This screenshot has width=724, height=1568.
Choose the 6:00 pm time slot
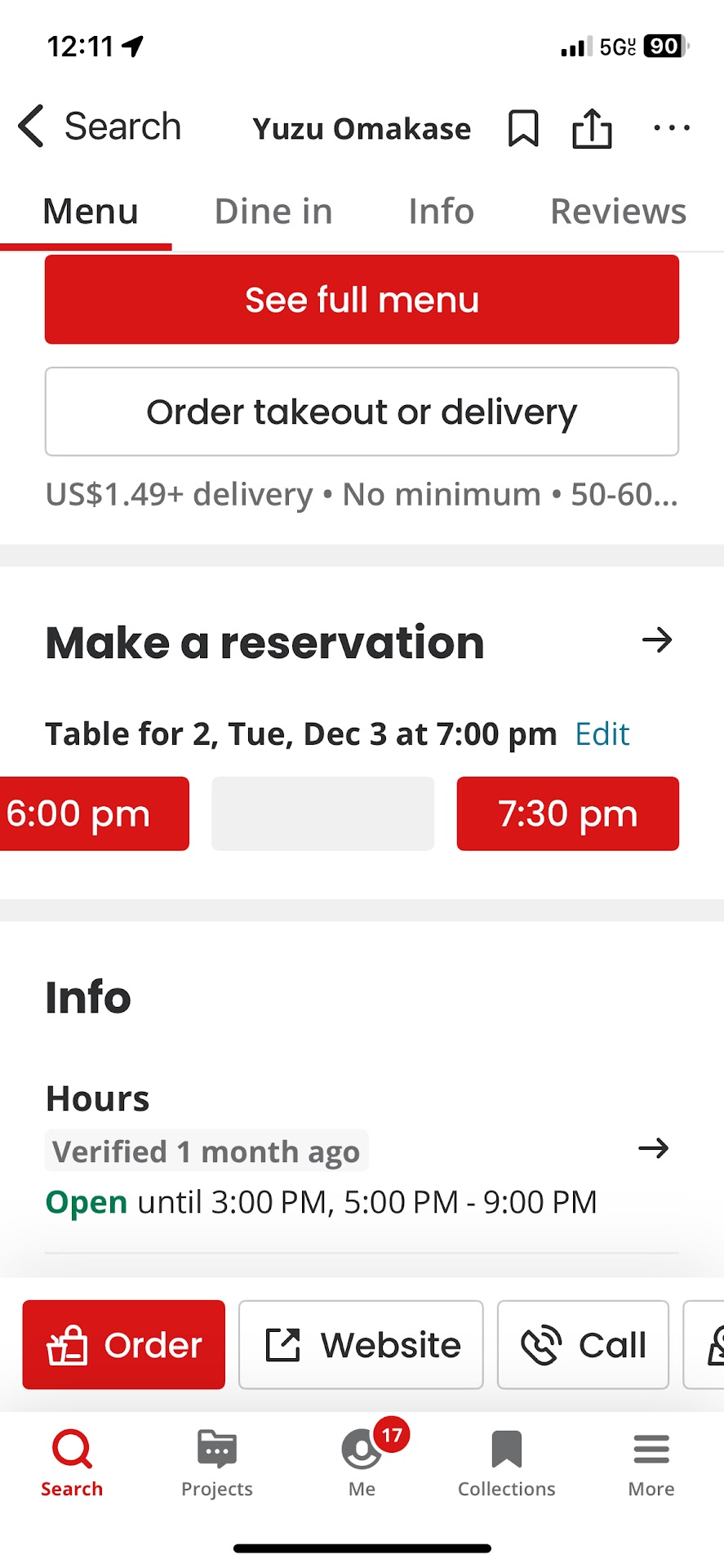point(90,814)
